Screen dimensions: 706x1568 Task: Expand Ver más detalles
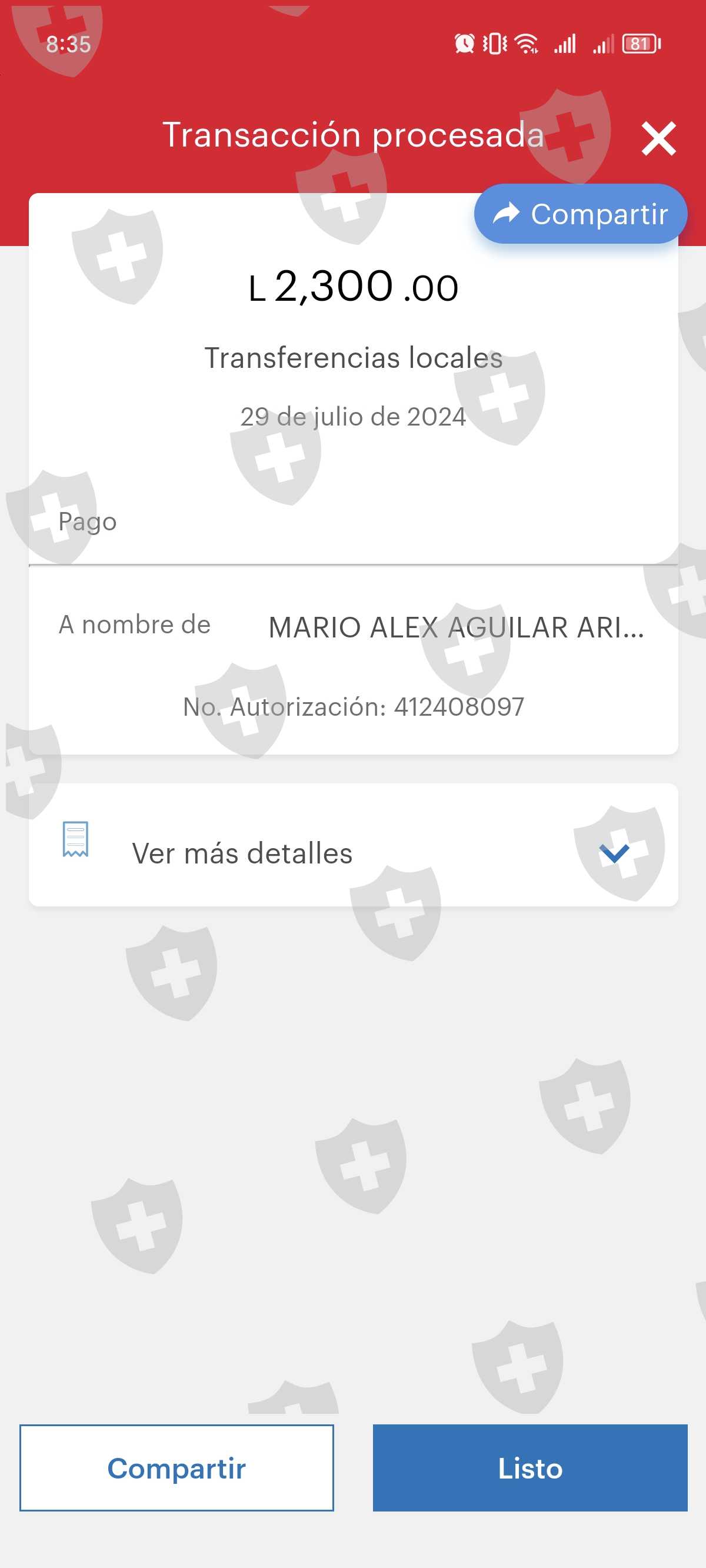[x=353, y=845]
